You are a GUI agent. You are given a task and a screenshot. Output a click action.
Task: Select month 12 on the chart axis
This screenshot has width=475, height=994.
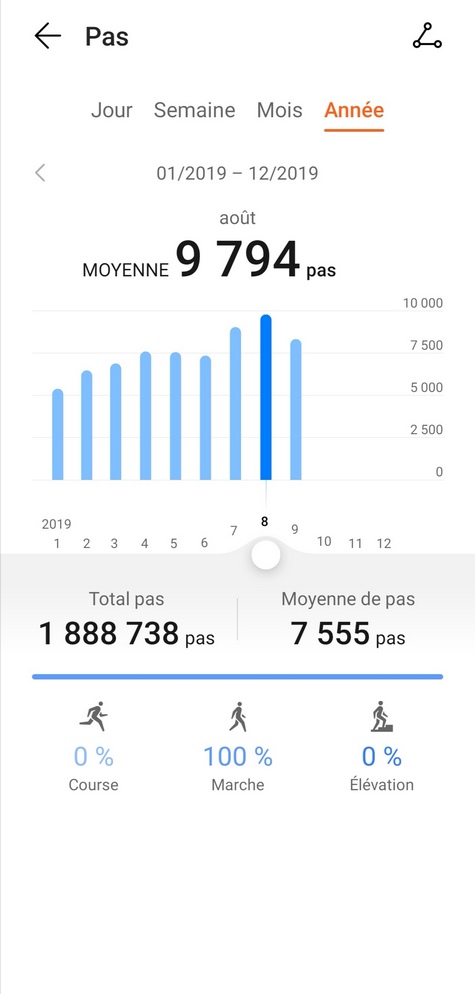point(384,543)
